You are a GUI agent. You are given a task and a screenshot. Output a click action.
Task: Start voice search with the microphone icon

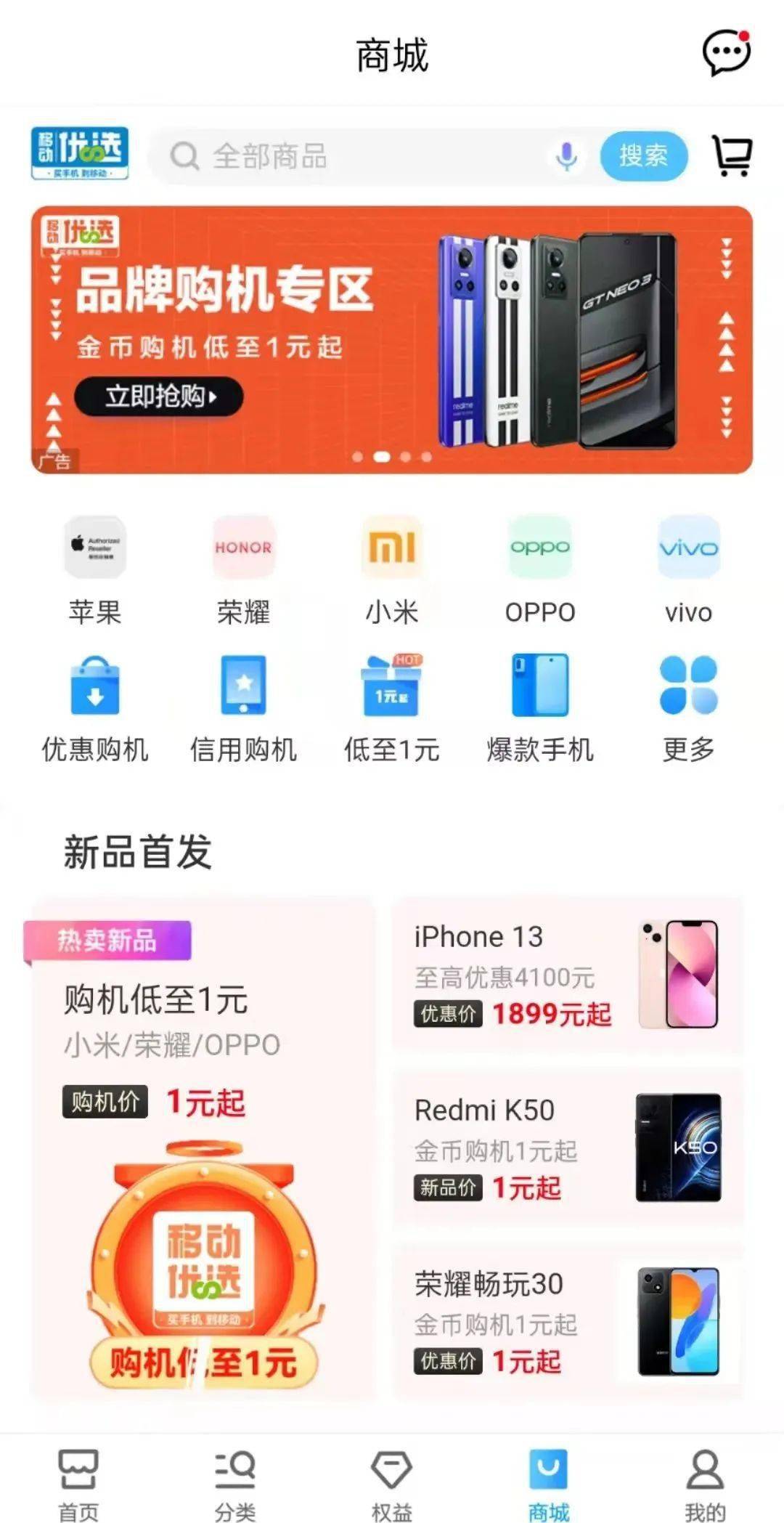point(567,154)
